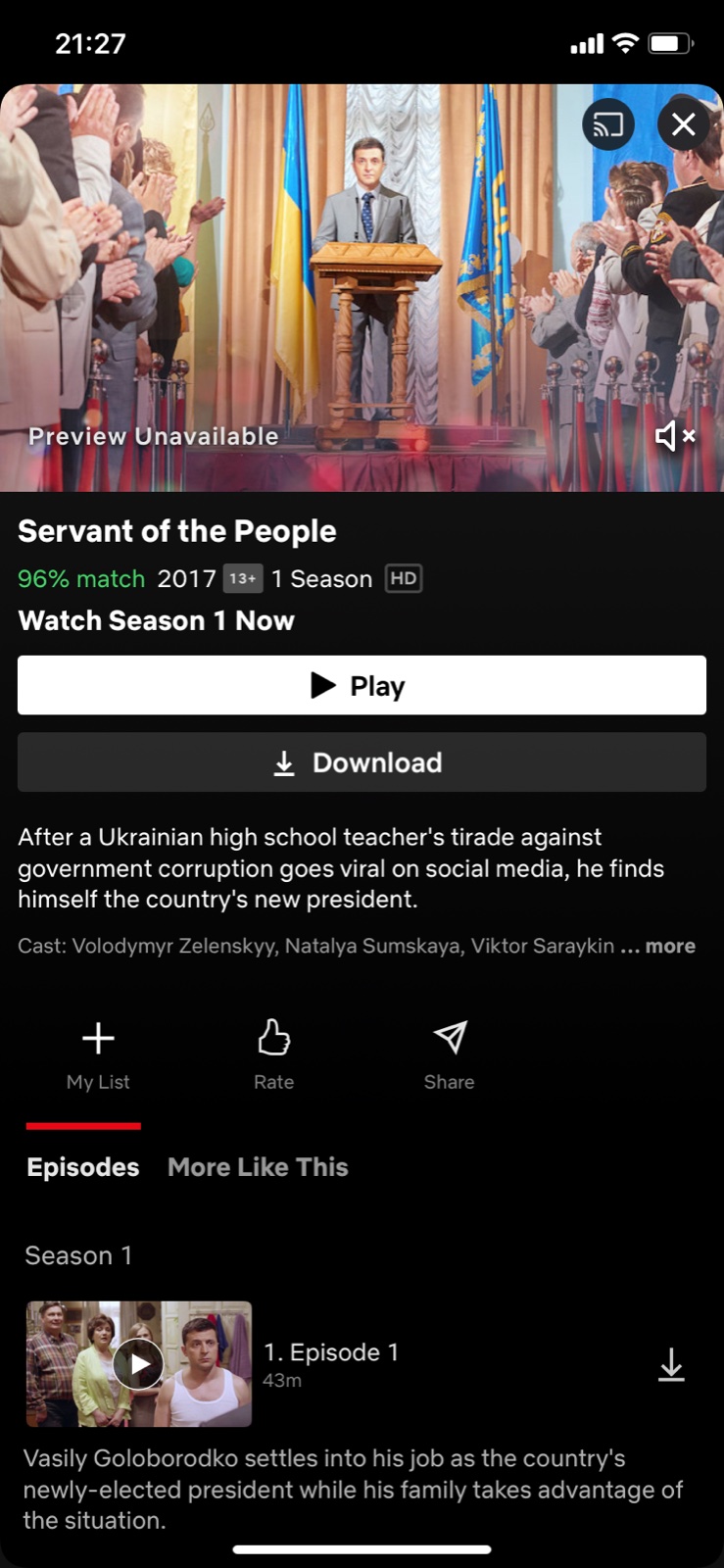Download Episode 1 using its arrow icon
This screenshot has width=724, height=1568.
pos(671,1364)
